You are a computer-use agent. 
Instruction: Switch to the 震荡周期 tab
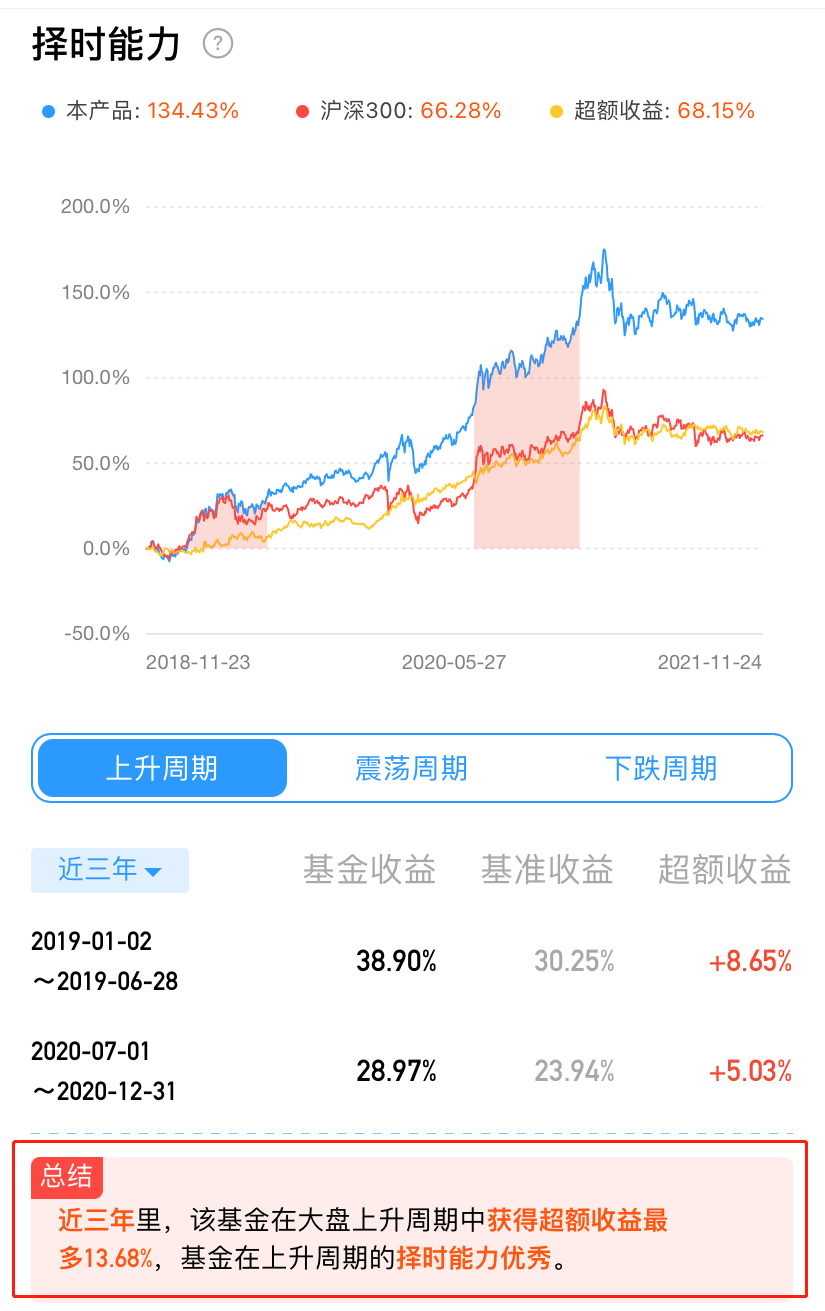click(x=411, y=768)
